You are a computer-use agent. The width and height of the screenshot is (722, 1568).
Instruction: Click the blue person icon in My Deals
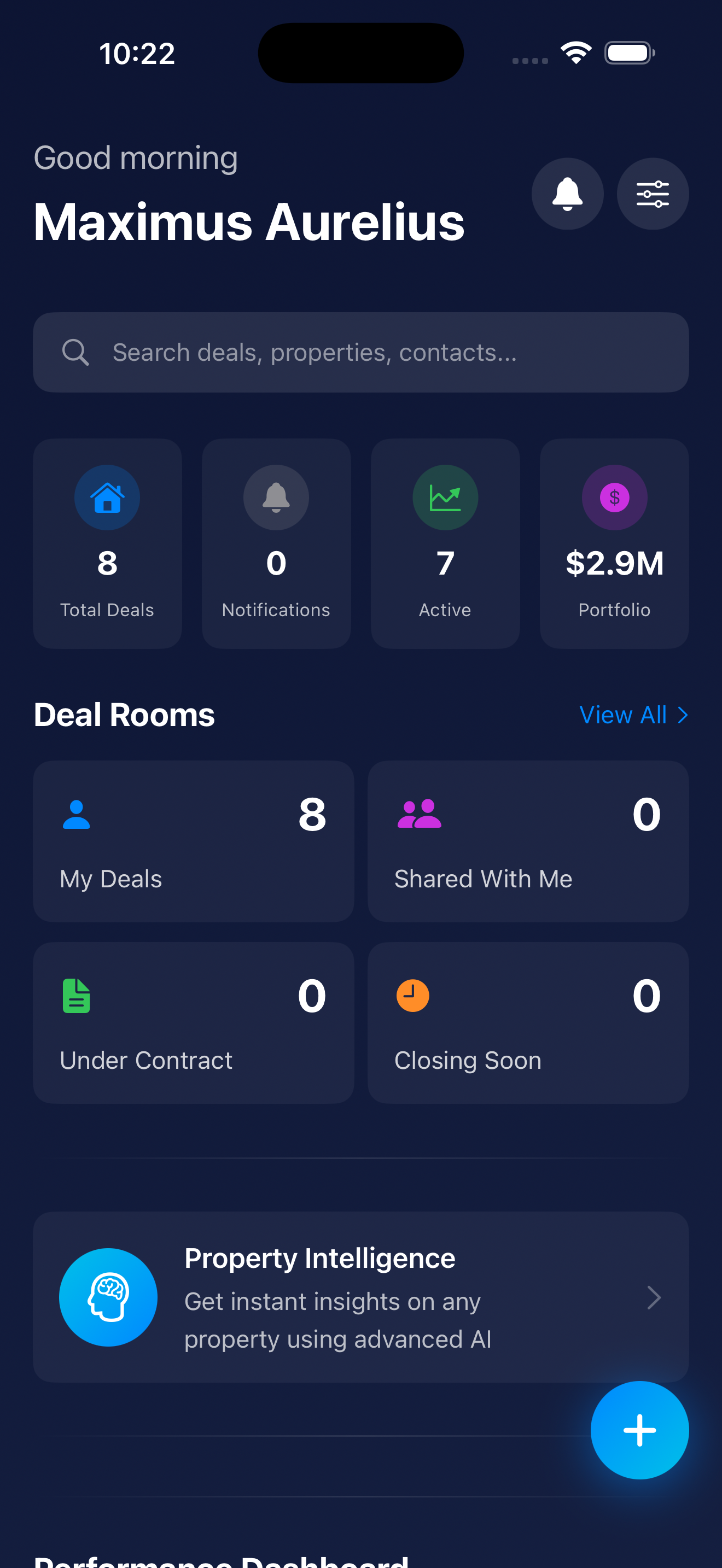coord(75,815)
